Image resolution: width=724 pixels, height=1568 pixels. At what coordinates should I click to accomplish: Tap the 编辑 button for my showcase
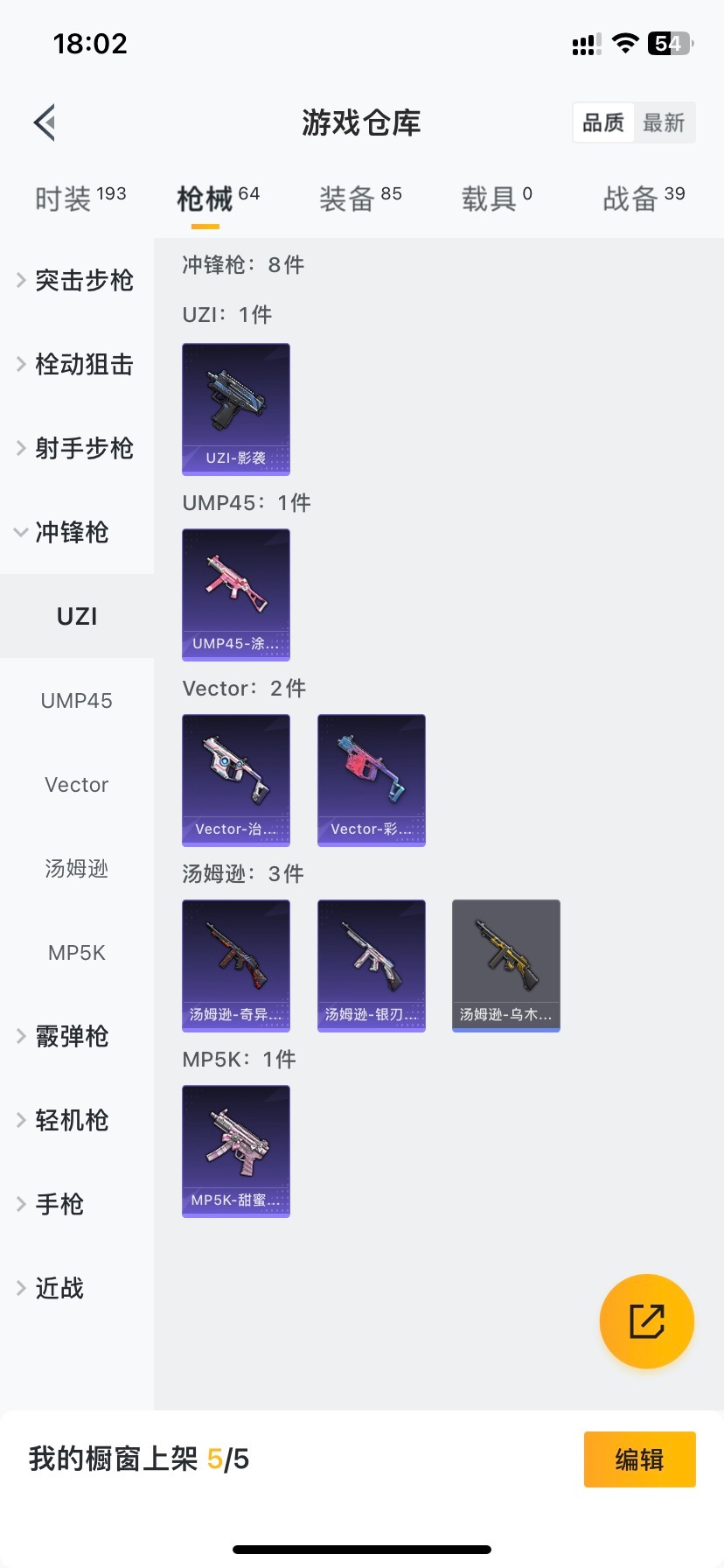pyautogui.click(x=639, y=1459)
